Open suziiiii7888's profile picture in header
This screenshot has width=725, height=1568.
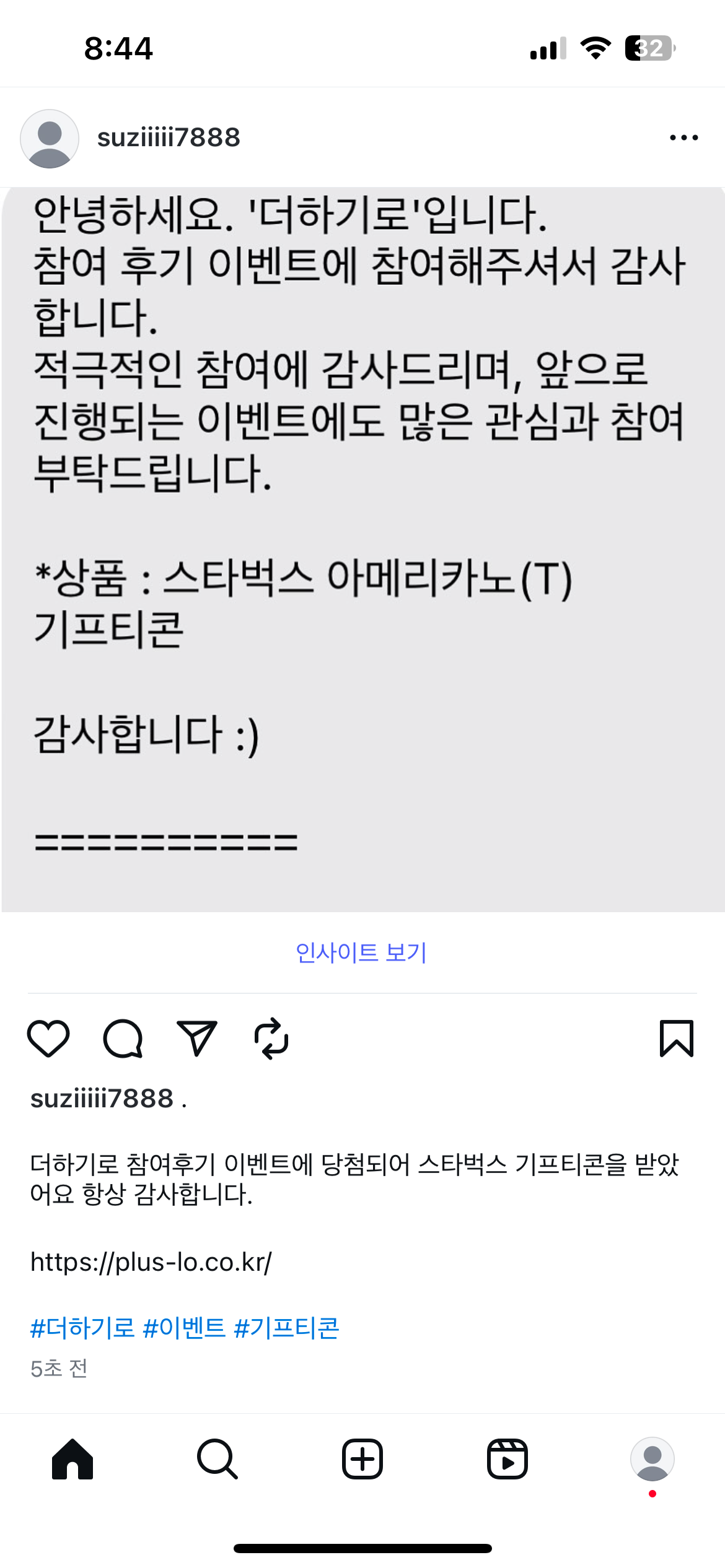[50, 138]
